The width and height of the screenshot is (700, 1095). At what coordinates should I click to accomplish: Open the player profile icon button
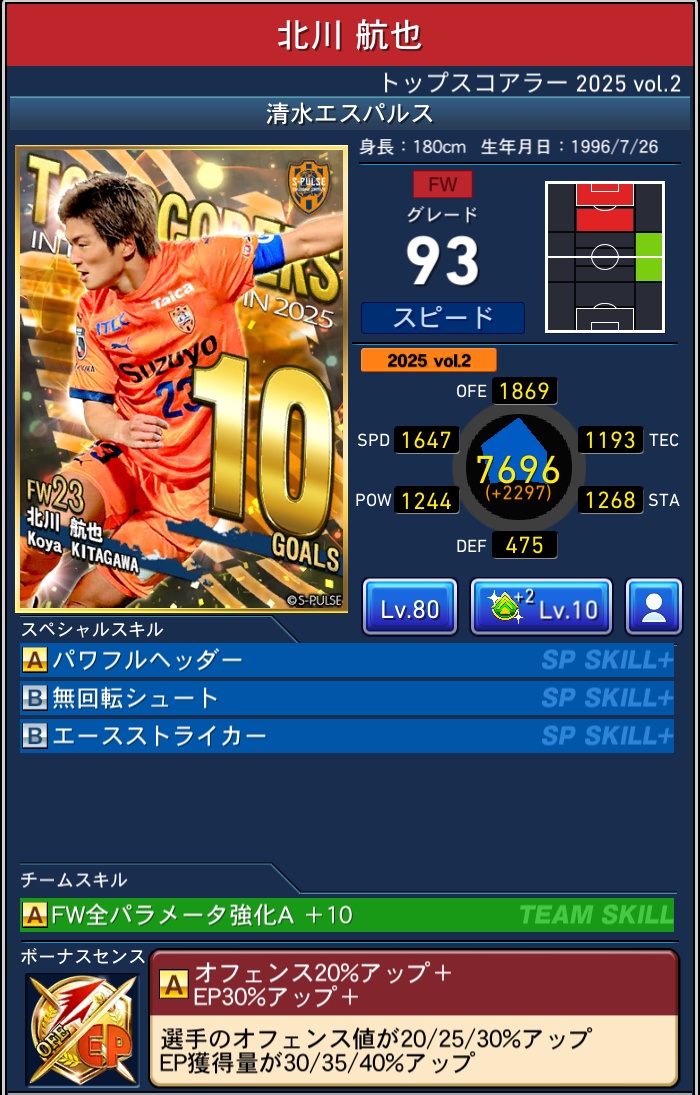click(654, 607)
